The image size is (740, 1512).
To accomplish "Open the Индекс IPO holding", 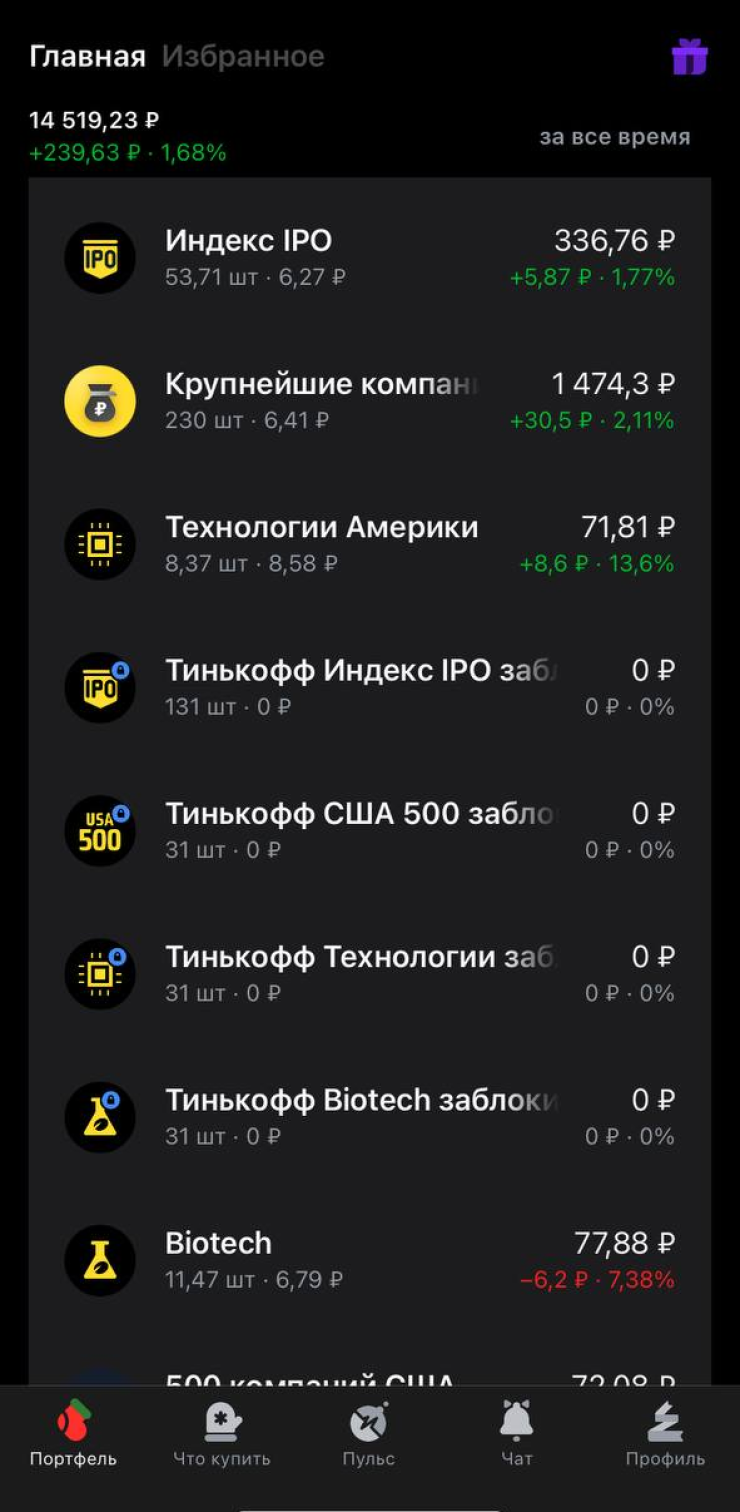I will coord(370,257).
